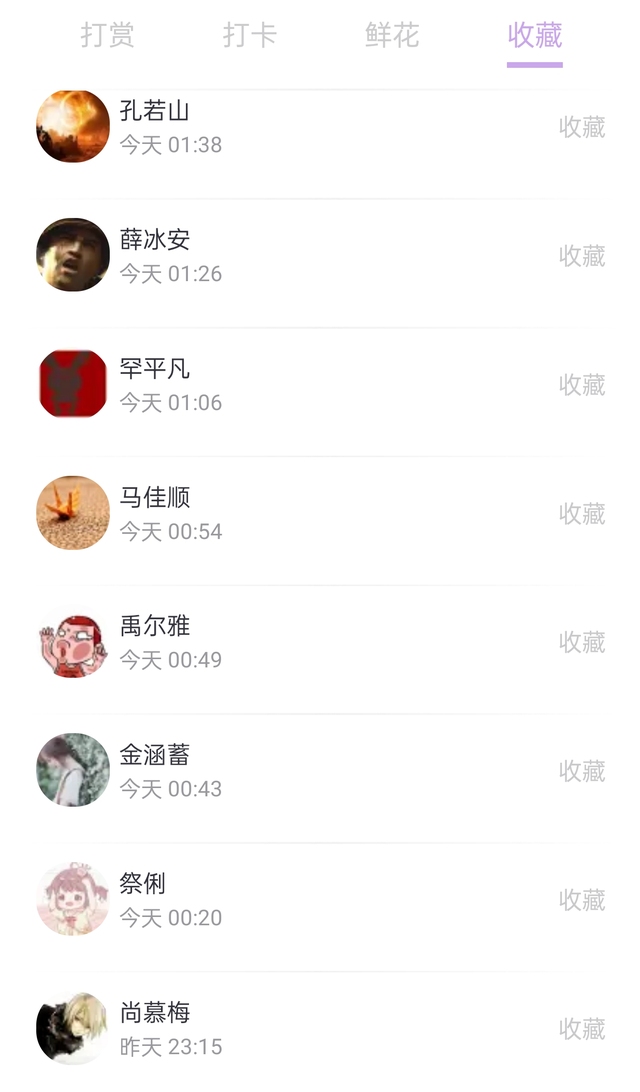Select the 收藏 tab
The height and width of the screenshot is (1092, 640).
535,35
